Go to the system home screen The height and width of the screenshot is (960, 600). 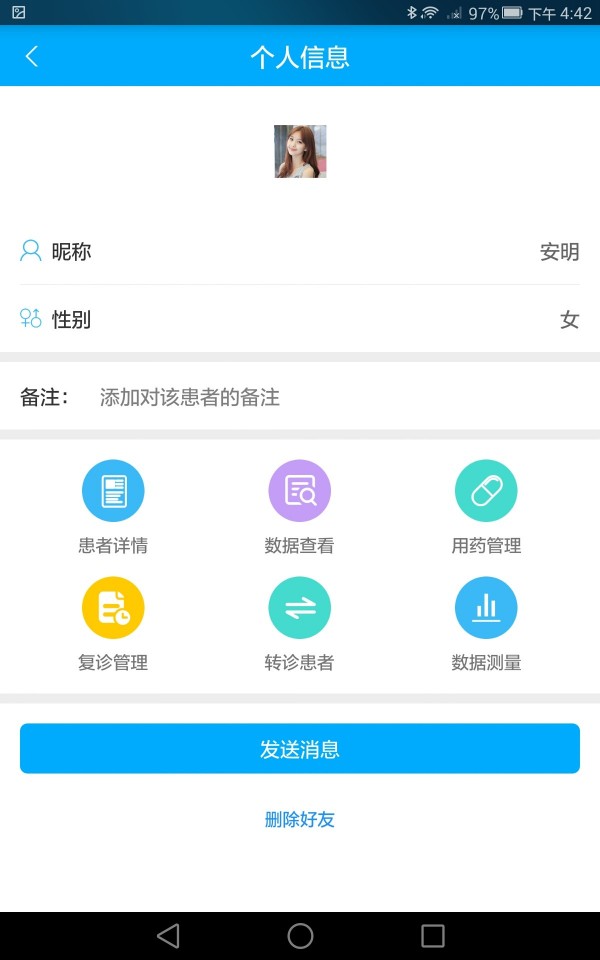300,936
